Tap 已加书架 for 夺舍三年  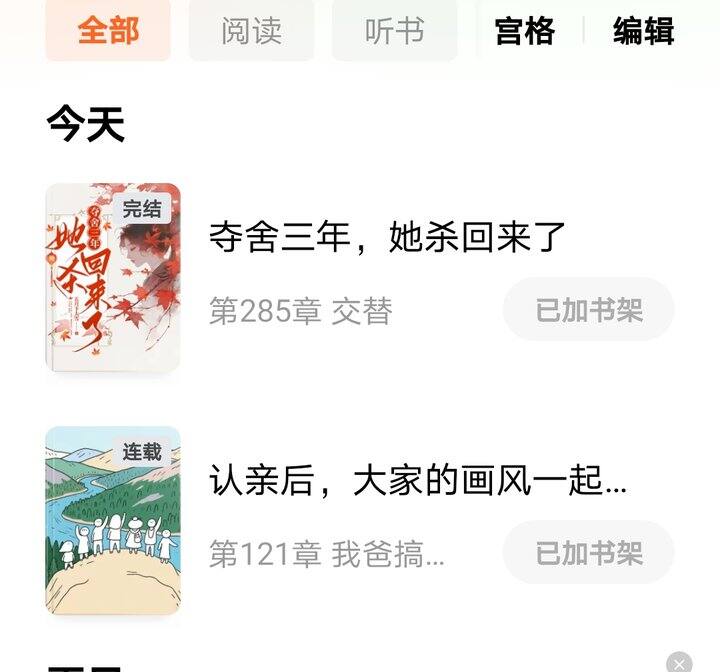(x=588, y=310)
